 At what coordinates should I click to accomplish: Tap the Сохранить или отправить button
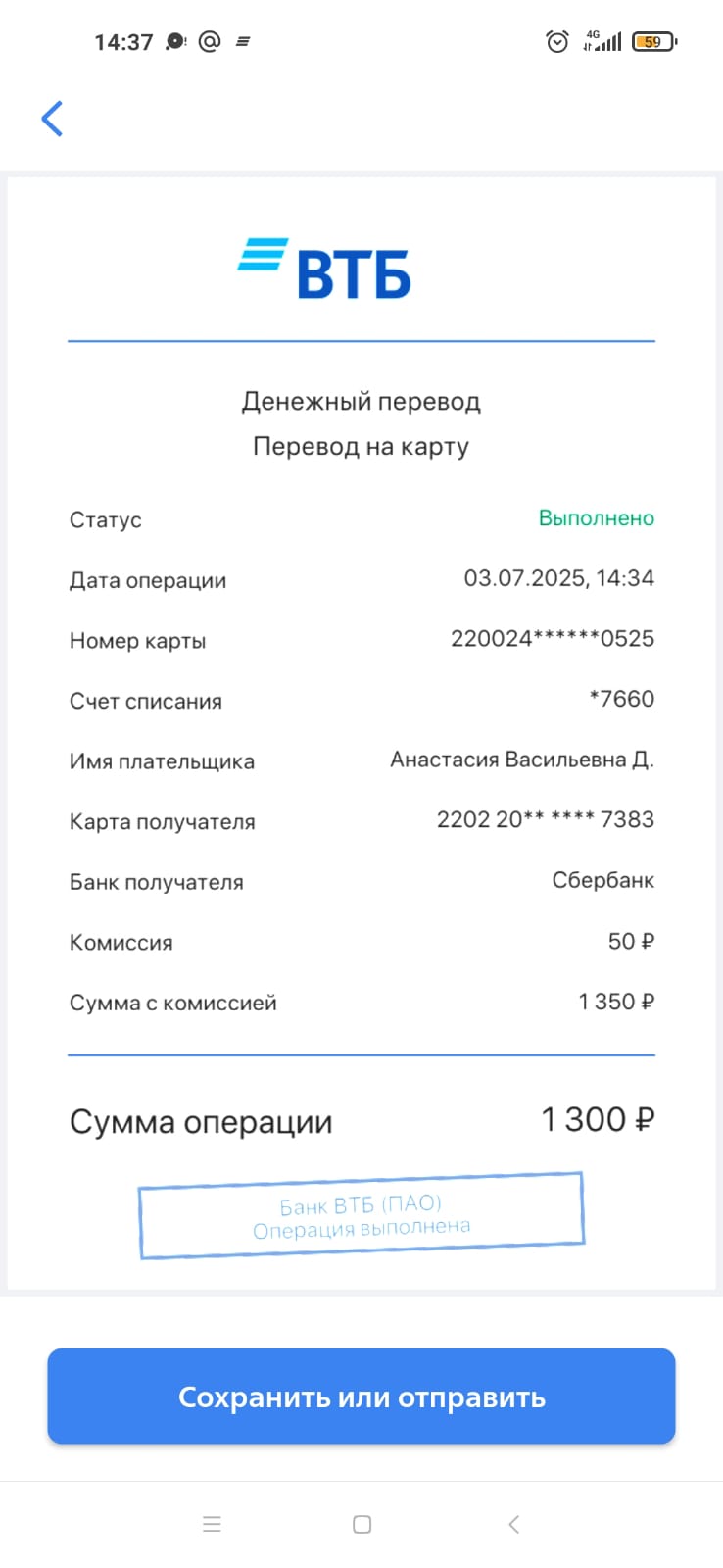361,1396
